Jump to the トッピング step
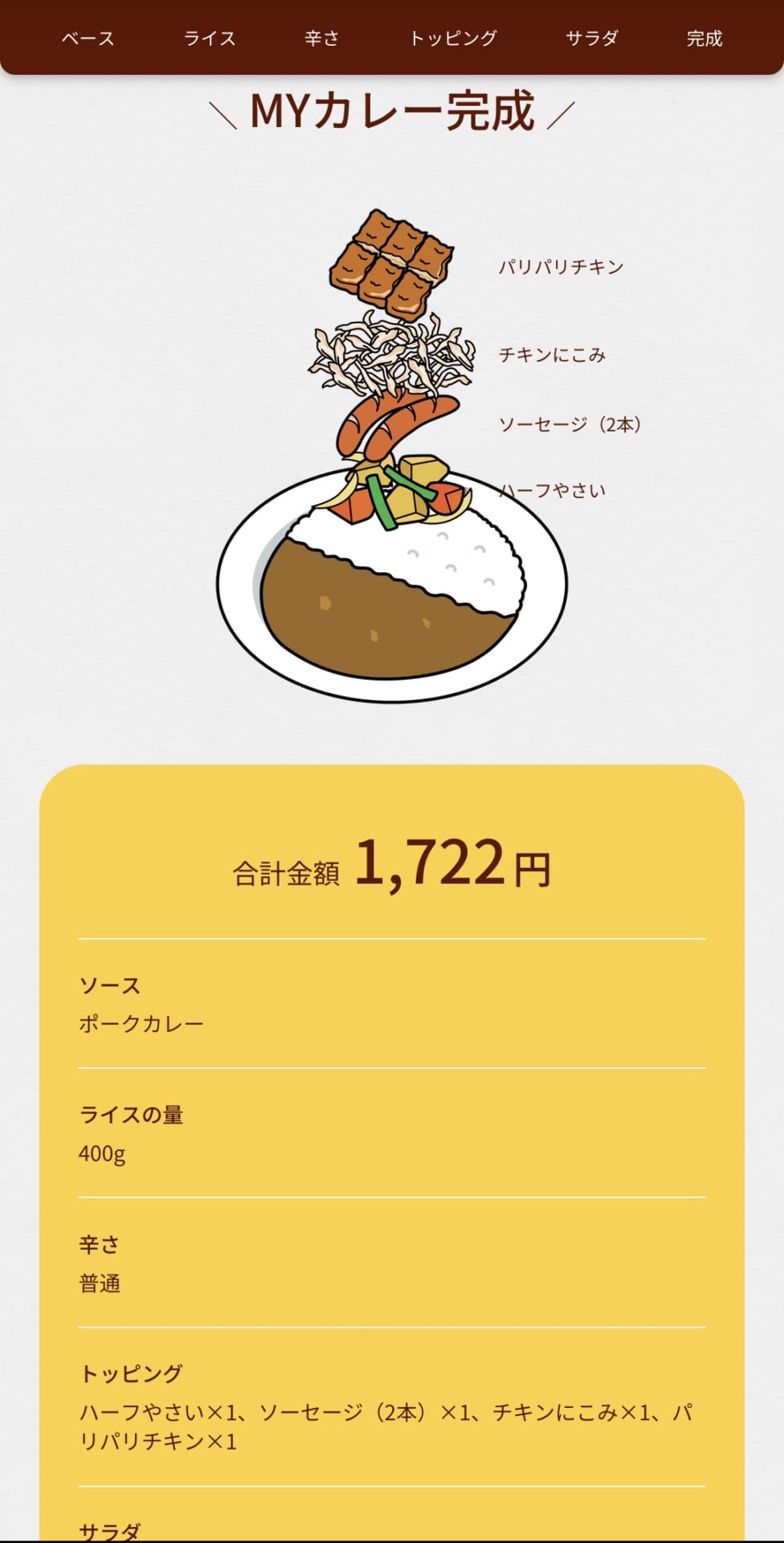The height and width of the screenshot is (1543, 784). (453, 39)
